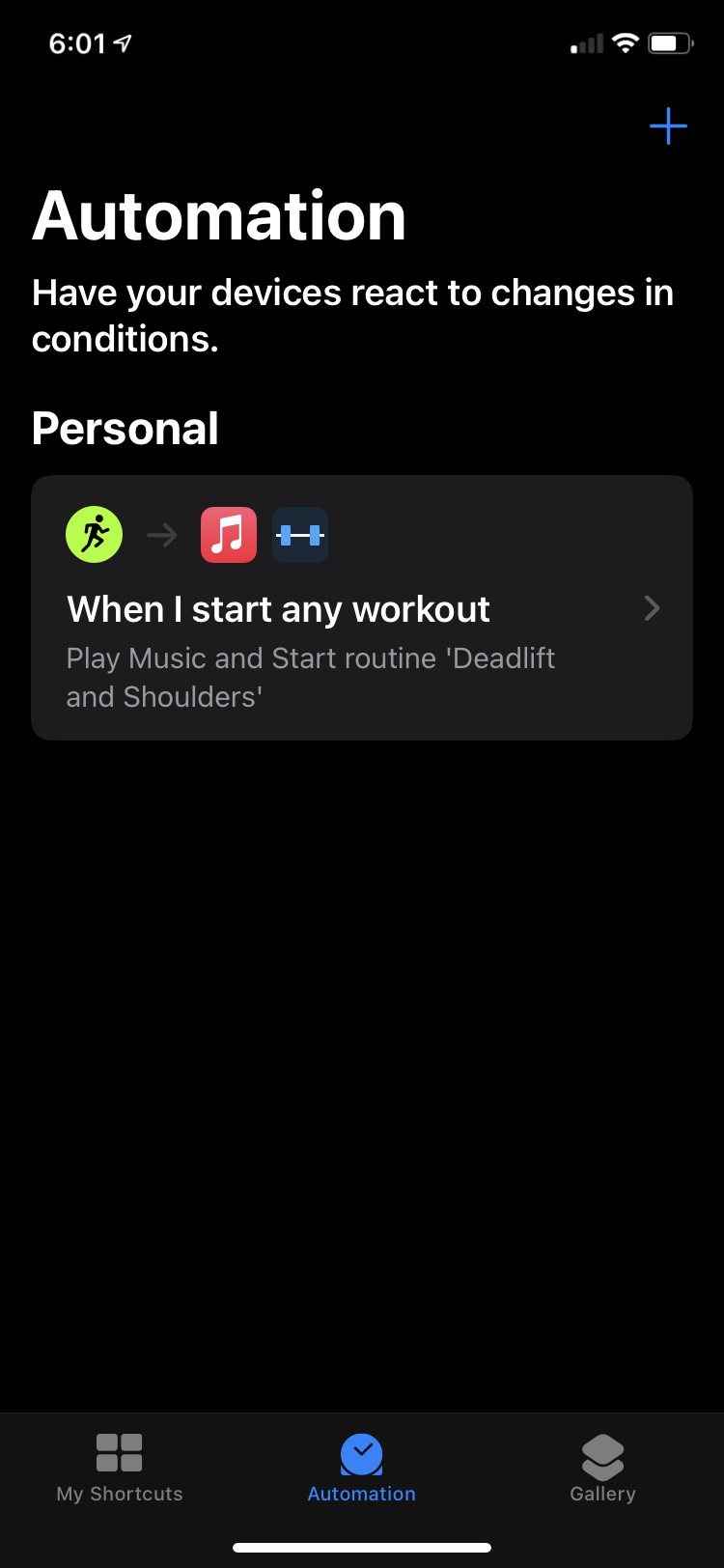Image resolution: width=724 pixels, height=1568 pixels.
Task: Select the Automation tab
Action: coord(362,1468)
